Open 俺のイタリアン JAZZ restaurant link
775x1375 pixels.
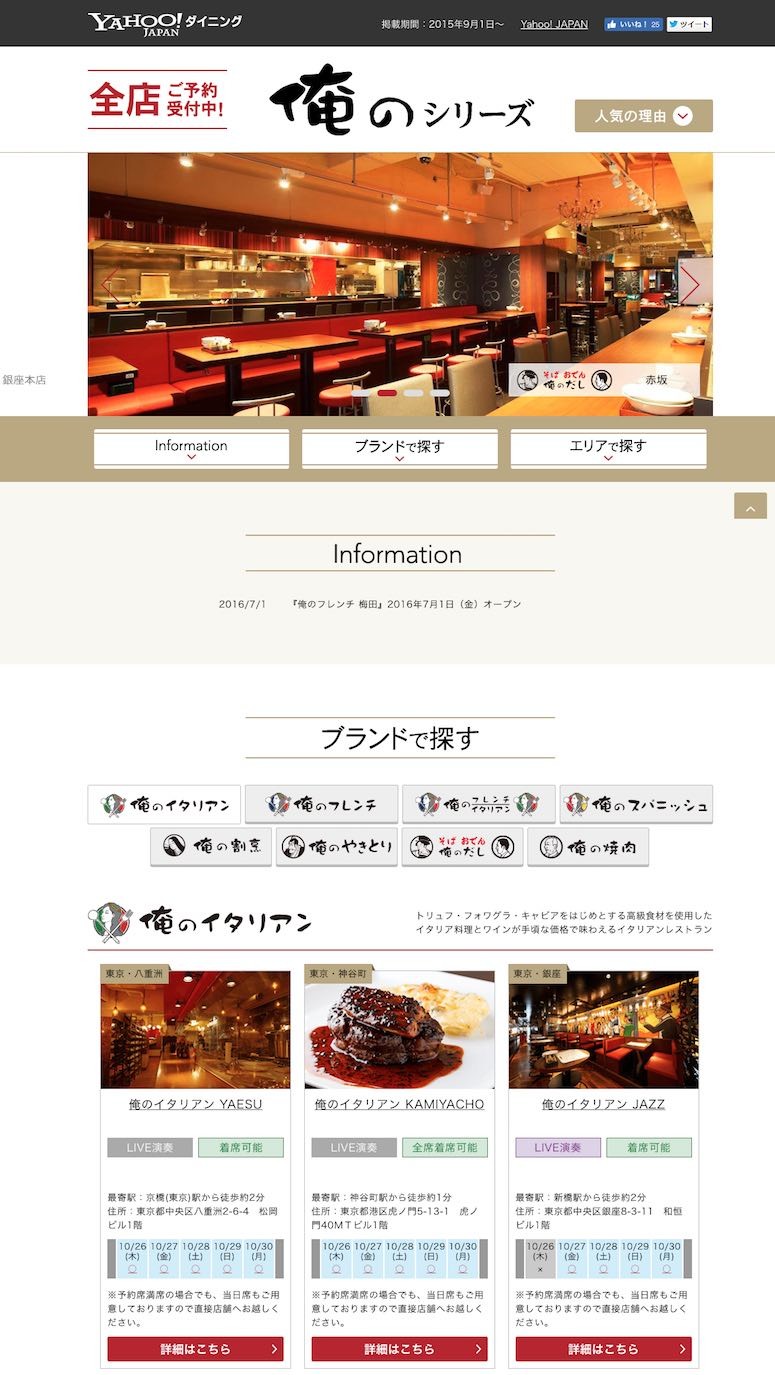tap(603, 1104)
